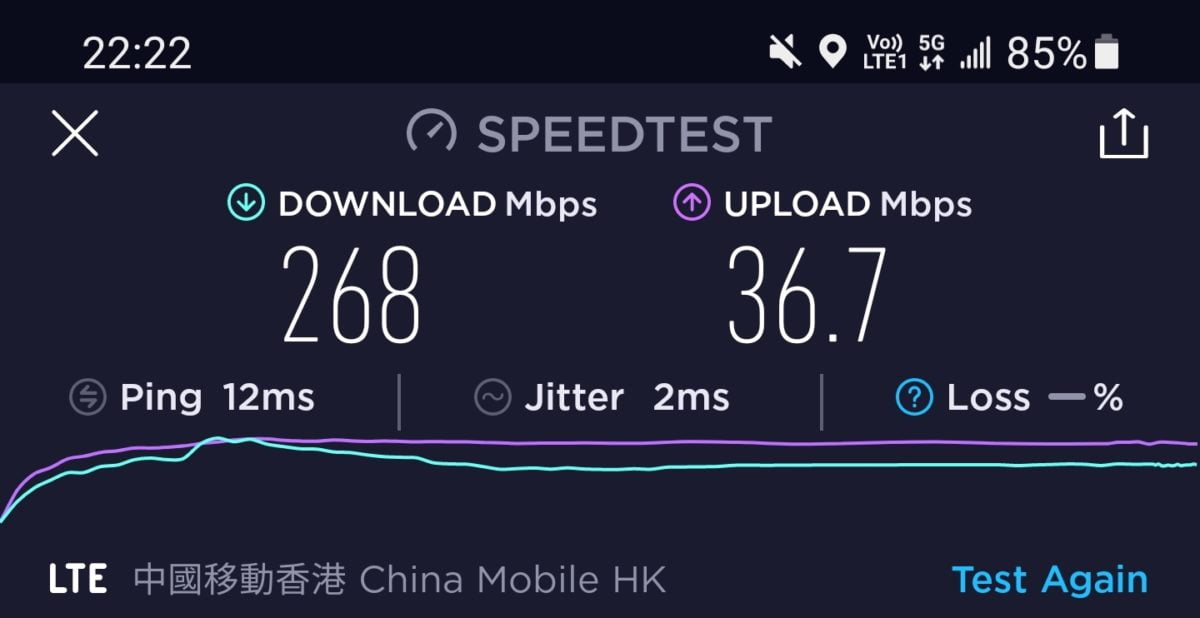Close the speed test results
The height and width of the screenshot is (618, 1200).
point(75,134)
